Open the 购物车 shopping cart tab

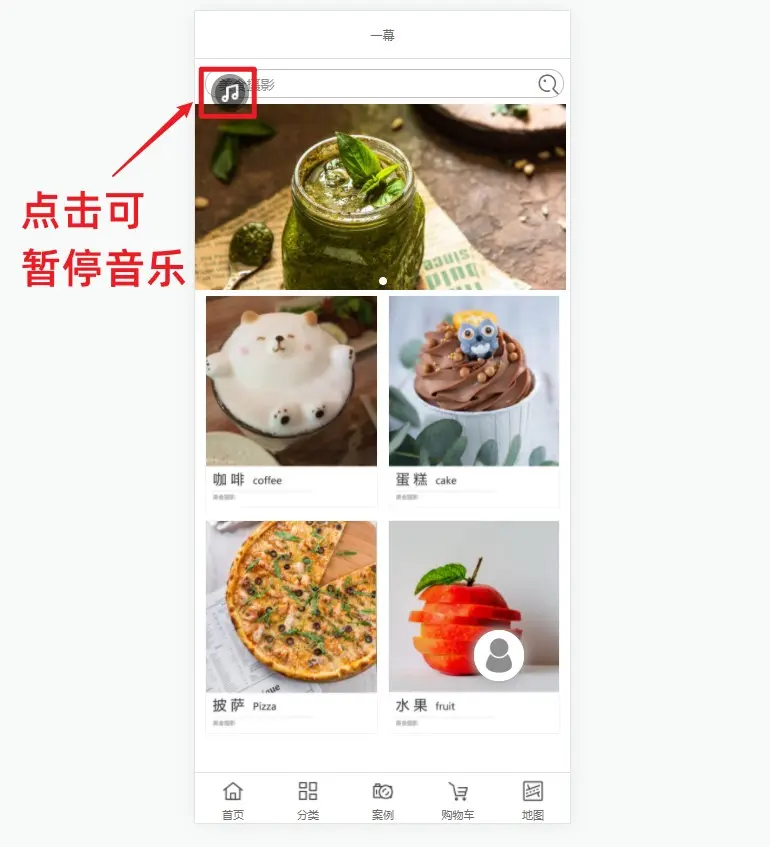pos(458,800)
